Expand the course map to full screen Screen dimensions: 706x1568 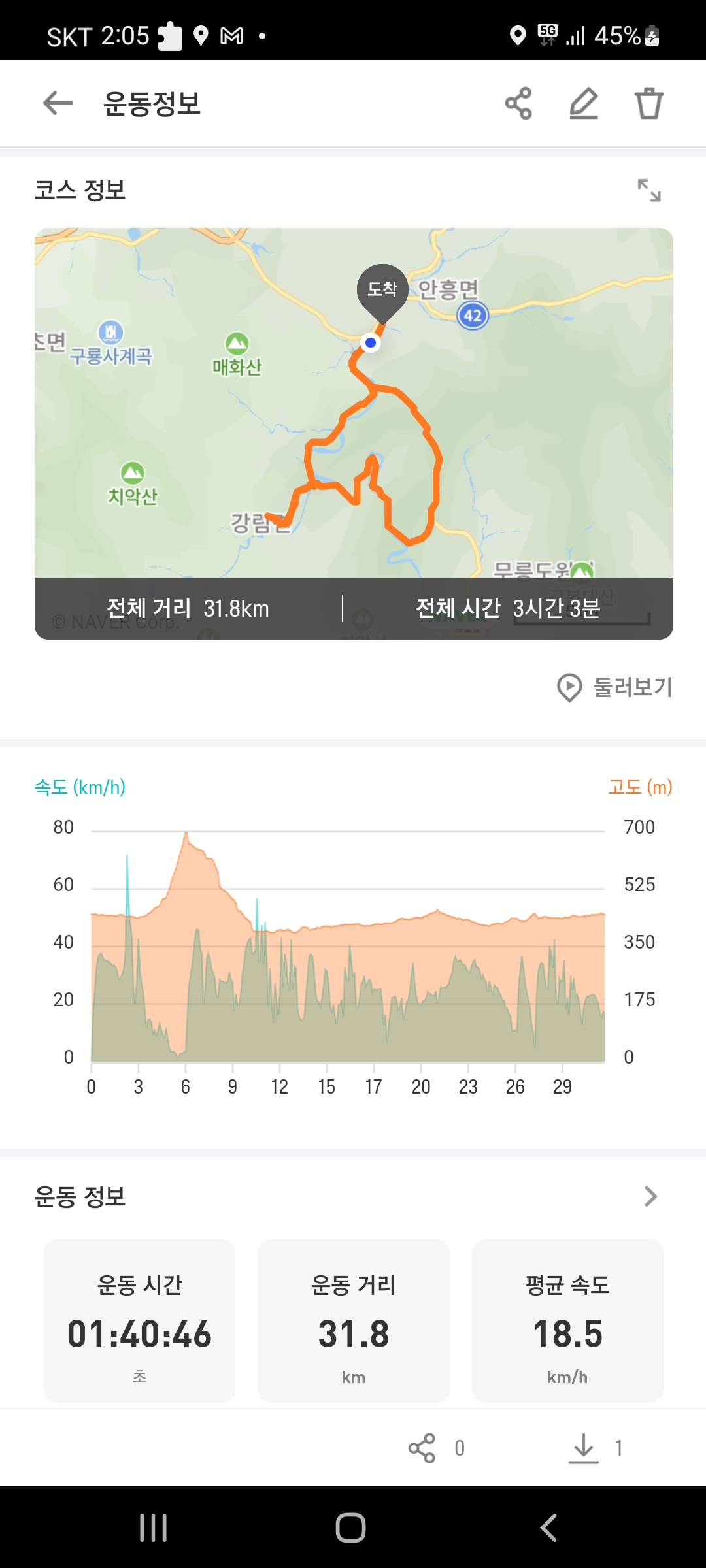[x=649, y=190]
